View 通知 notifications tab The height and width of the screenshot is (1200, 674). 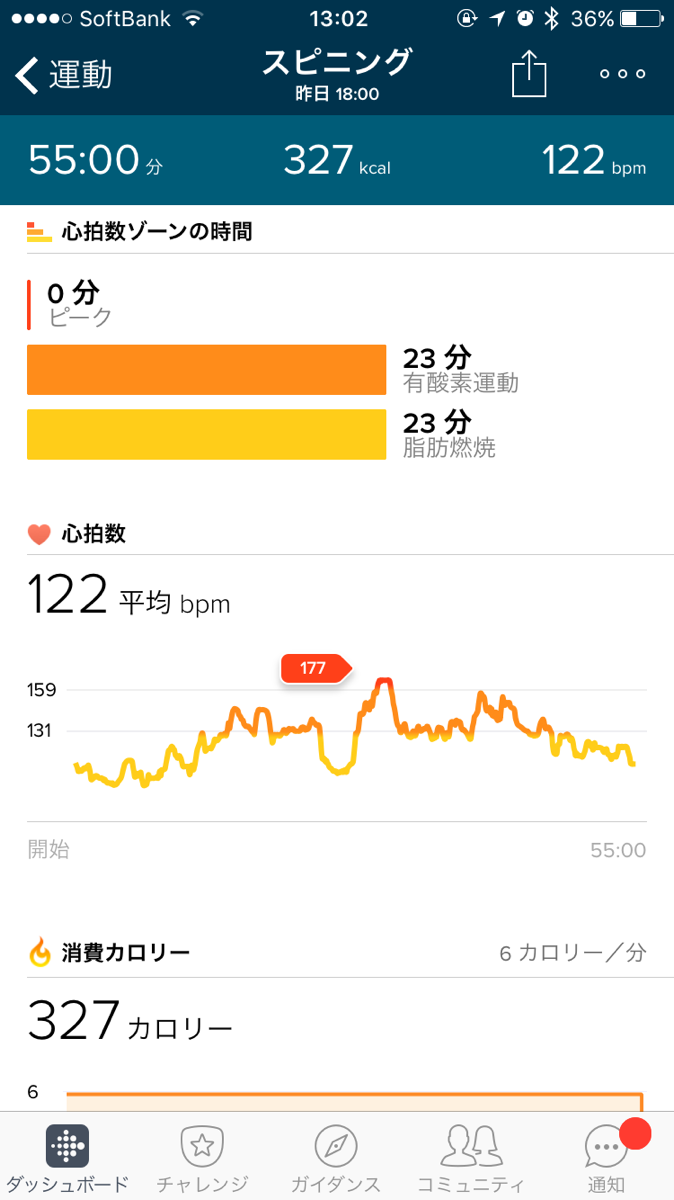606,1158
